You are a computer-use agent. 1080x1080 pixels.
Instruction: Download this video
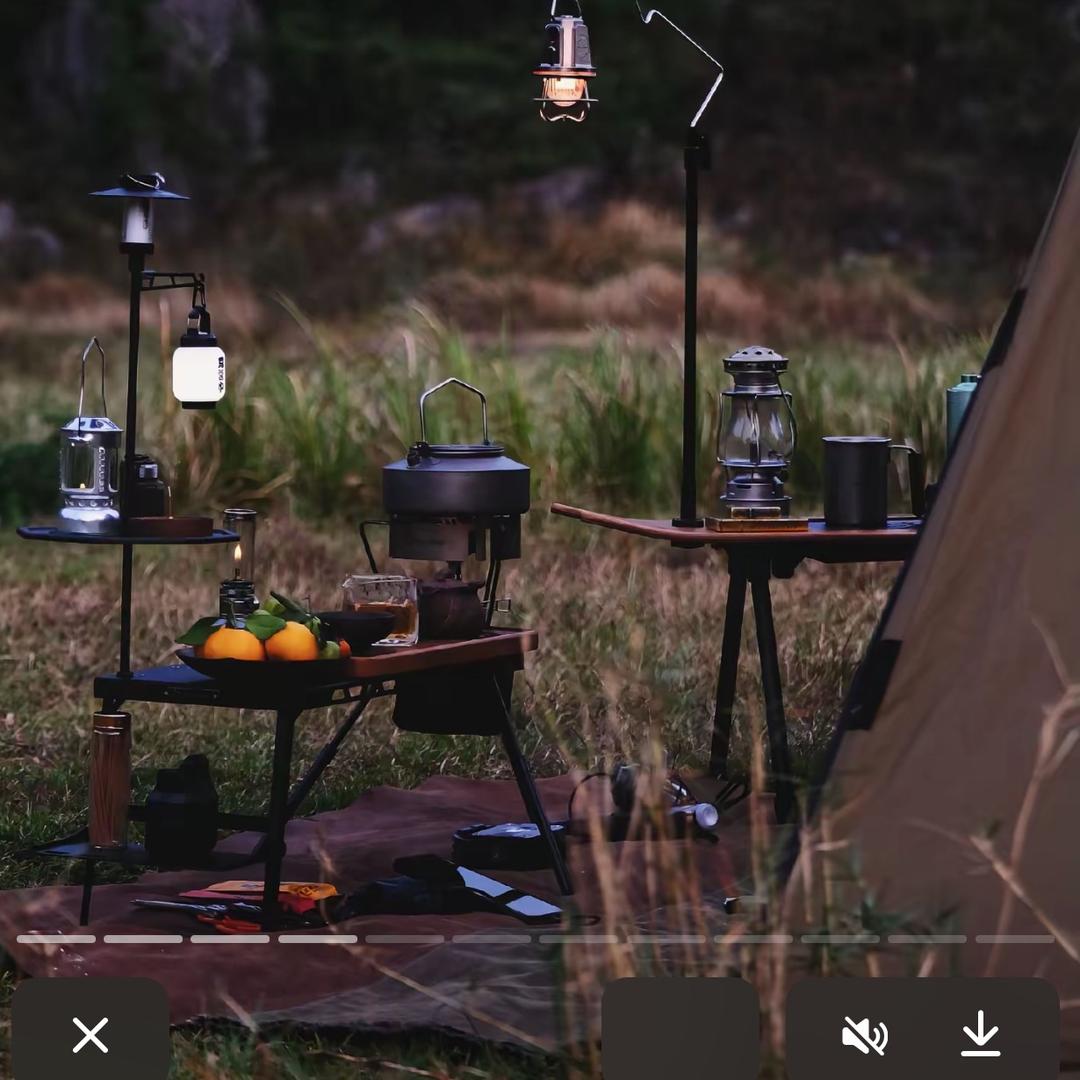pyautogui.click(x=980, y=1034)
